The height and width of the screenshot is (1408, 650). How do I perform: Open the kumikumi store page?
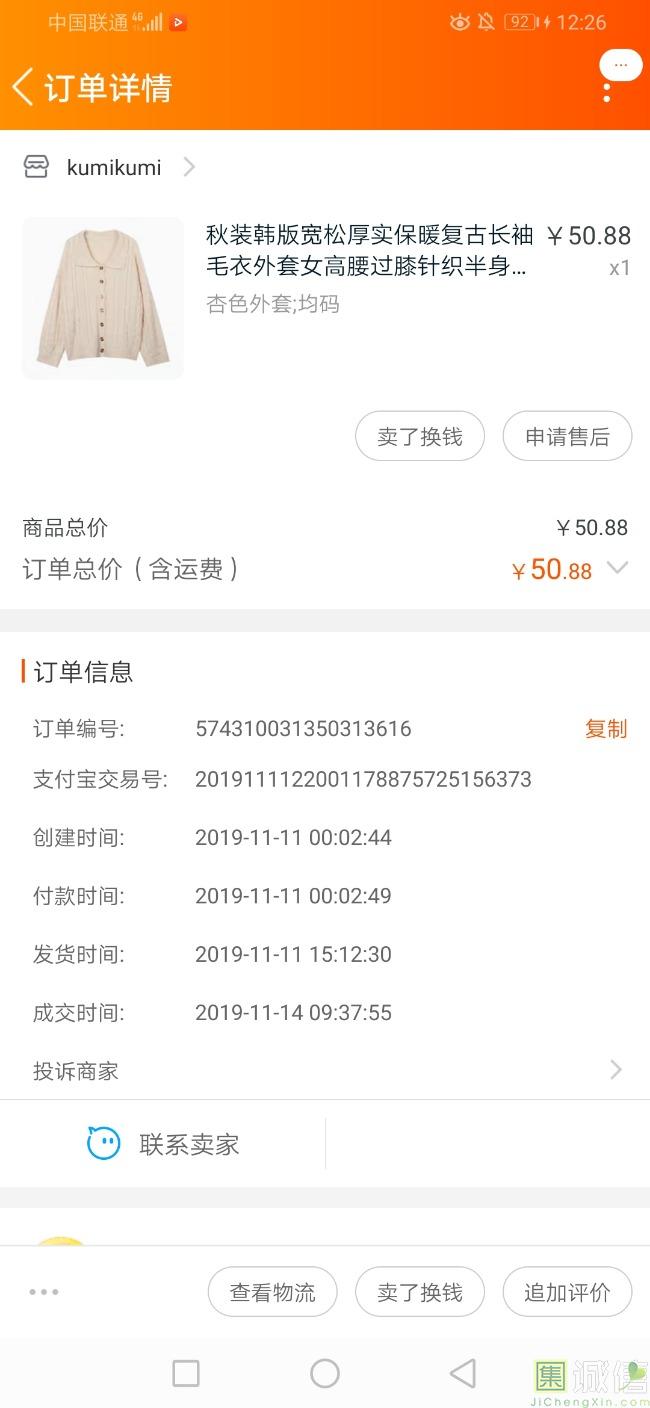click(113, 168)
